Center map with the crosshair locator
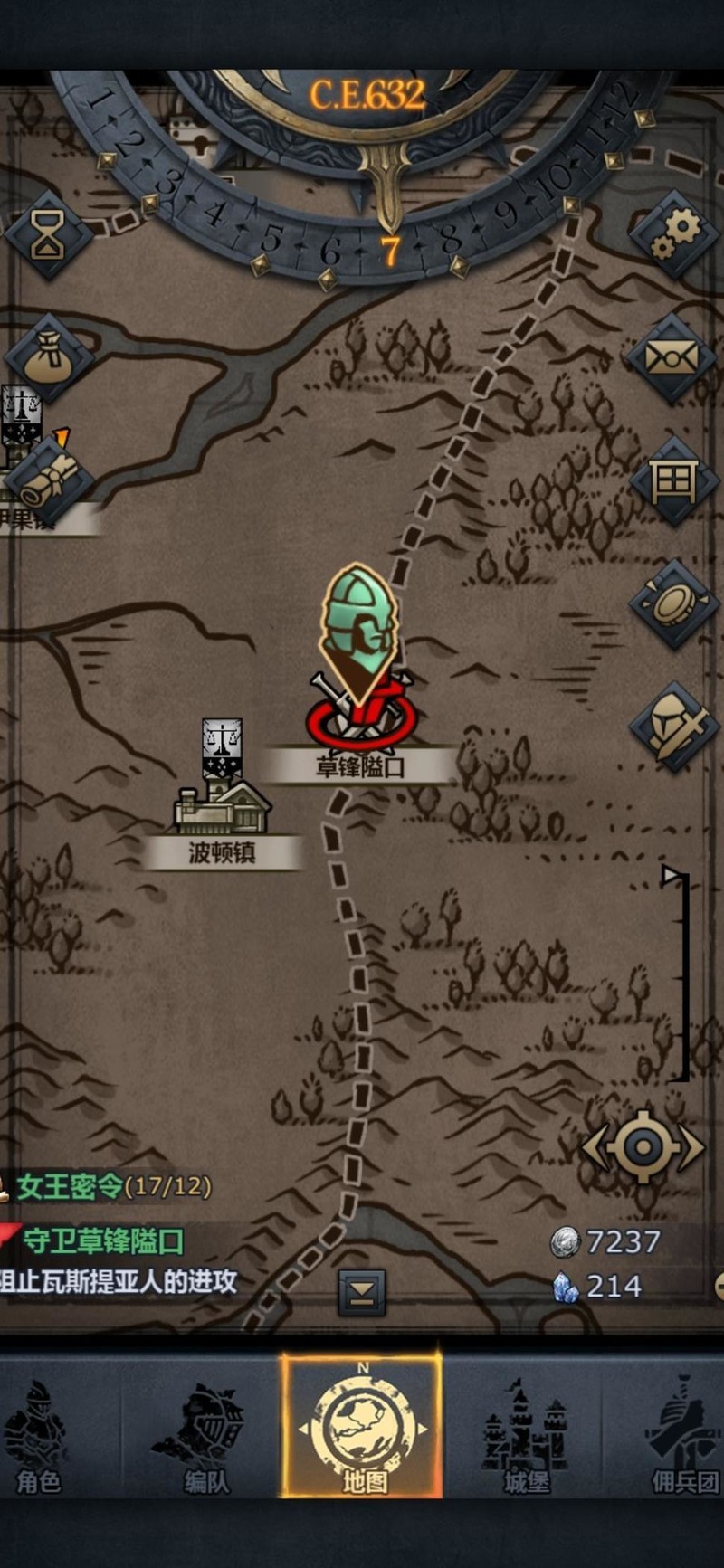This screenshot has width=724, height=1568. point(643,1147)
